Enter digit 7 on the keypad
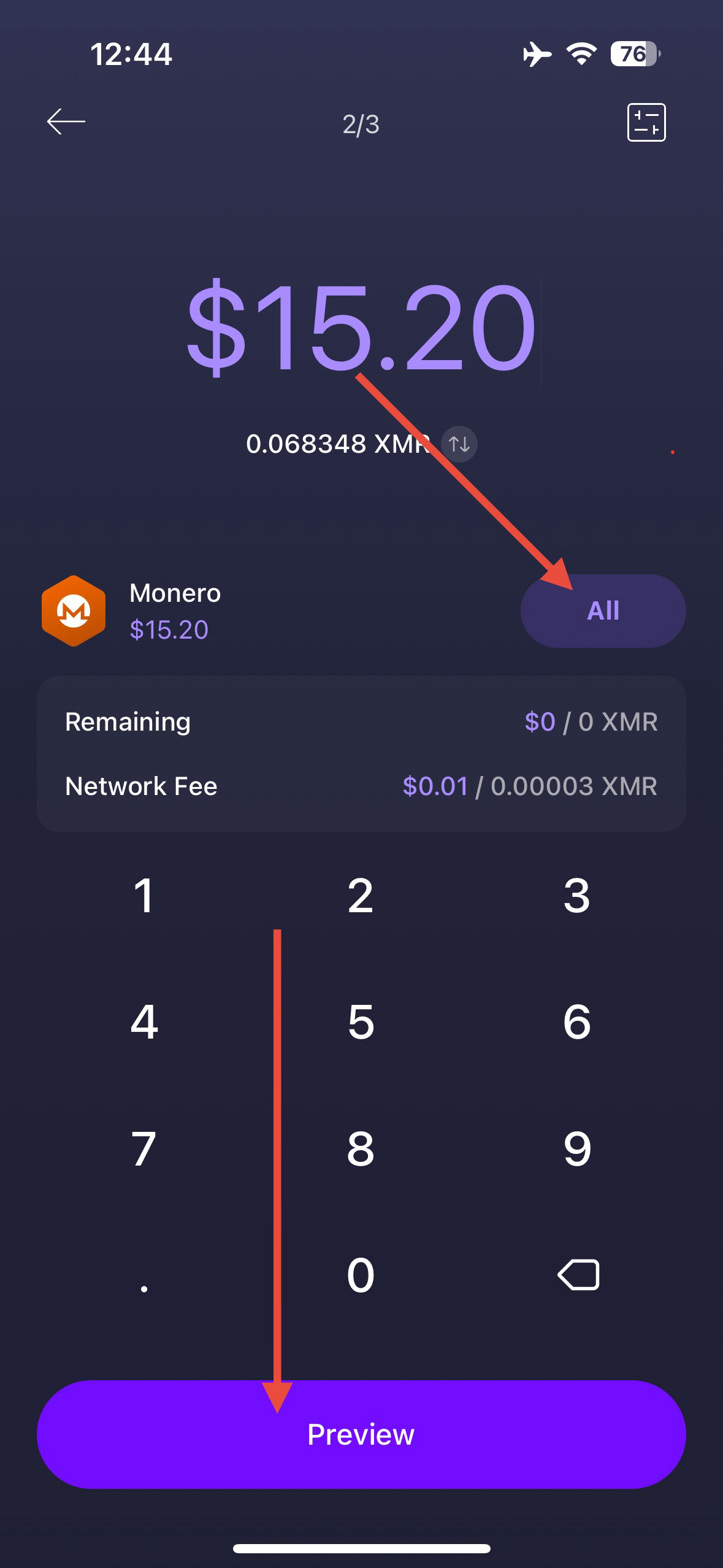Viewport: 723px width, 1568px height. pyautogui.click(x=144, y=1148)
